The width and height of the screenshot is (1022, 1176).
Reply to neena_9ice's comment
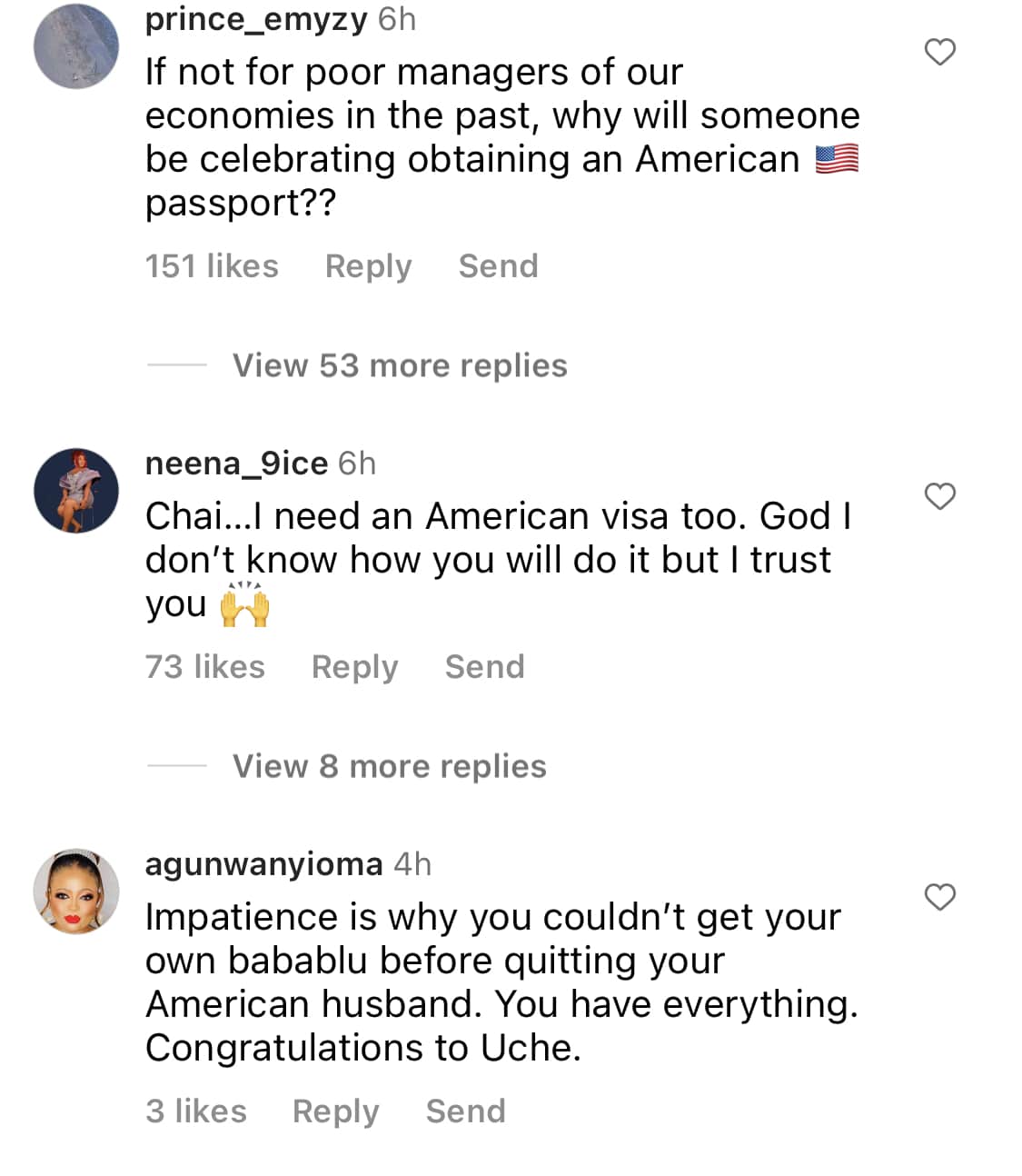[354, 667]
